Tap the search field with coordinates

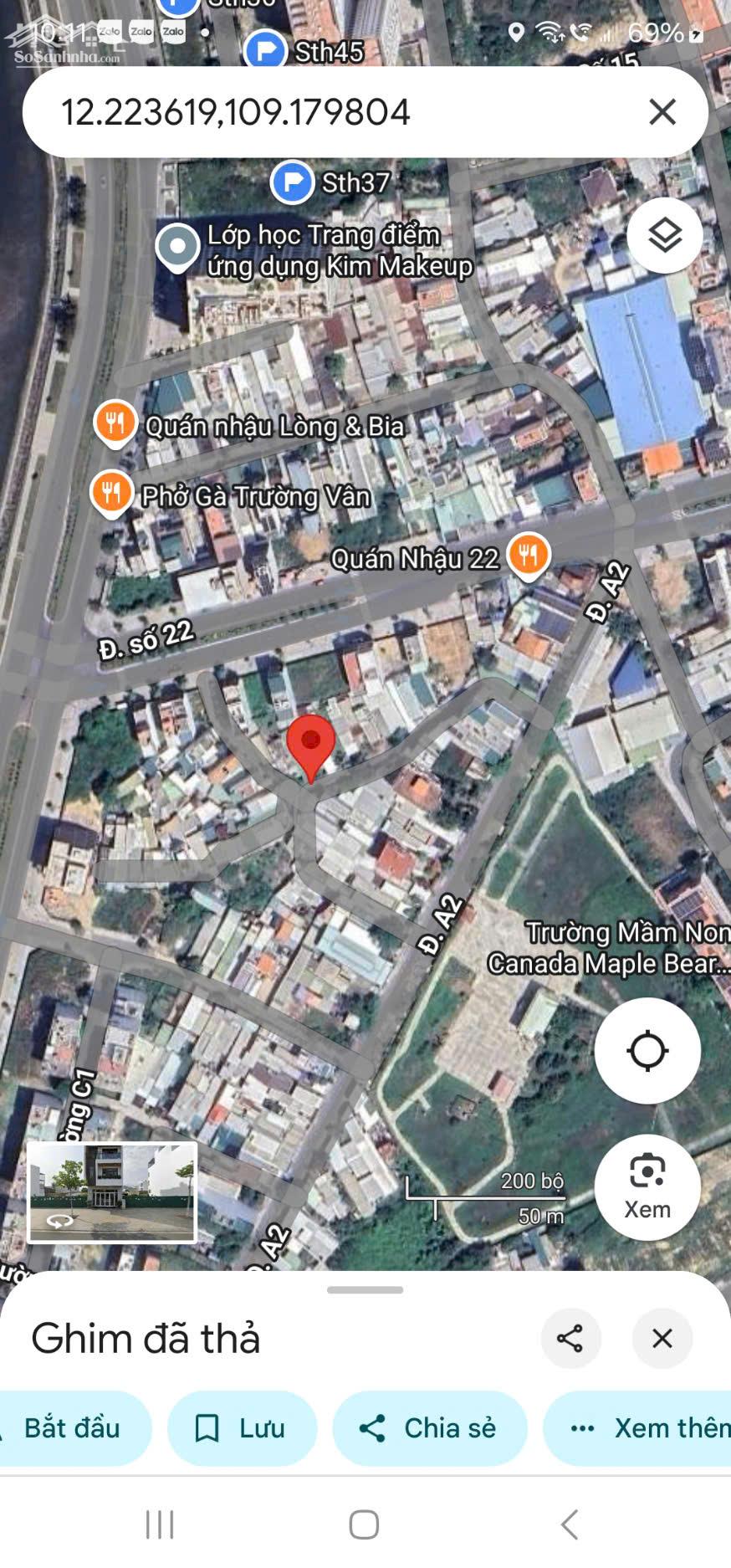[335, 112]
